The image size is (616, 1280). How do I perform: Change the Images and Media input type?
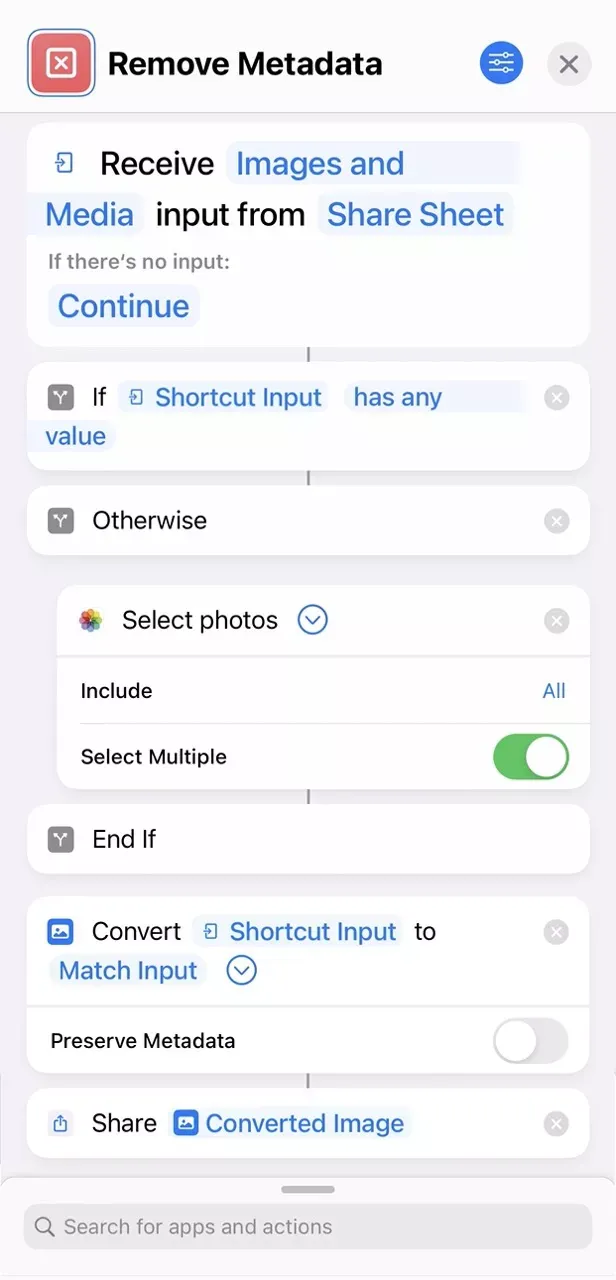tap(319, 164)
